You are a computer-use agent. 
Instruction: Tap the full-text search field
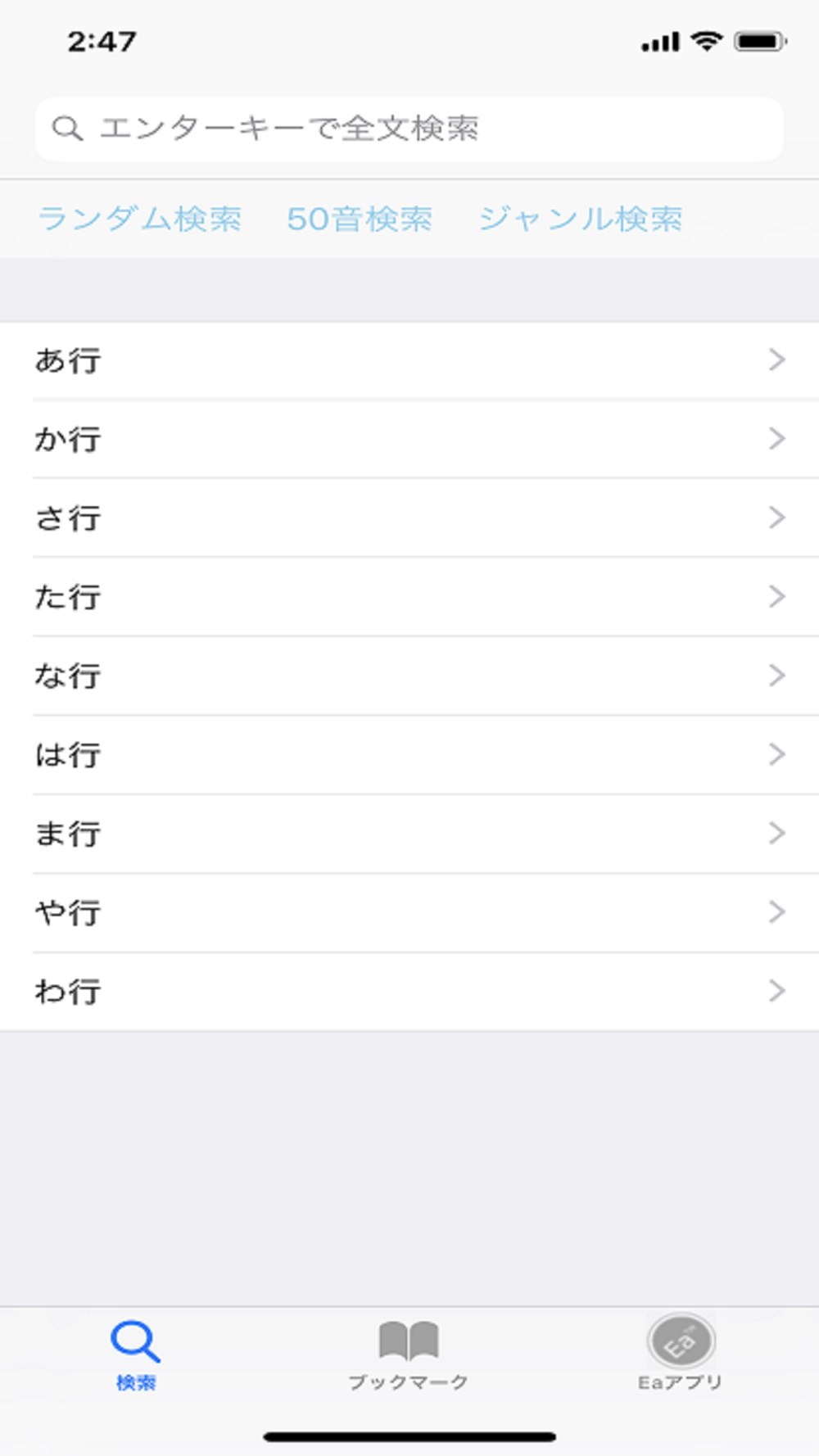[x=409, y=129]
